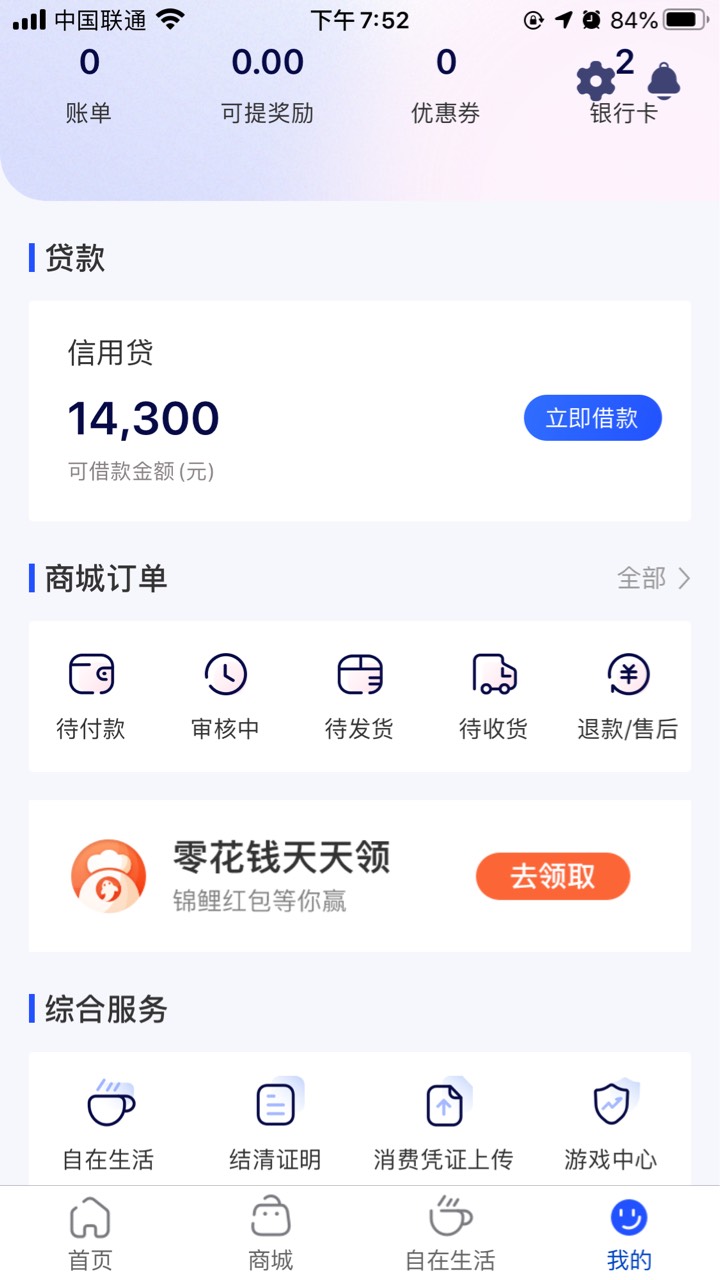The image size is (720, 1280).
Task: Tap 去领取 on the pocket money banner
Action: [553, 876]
